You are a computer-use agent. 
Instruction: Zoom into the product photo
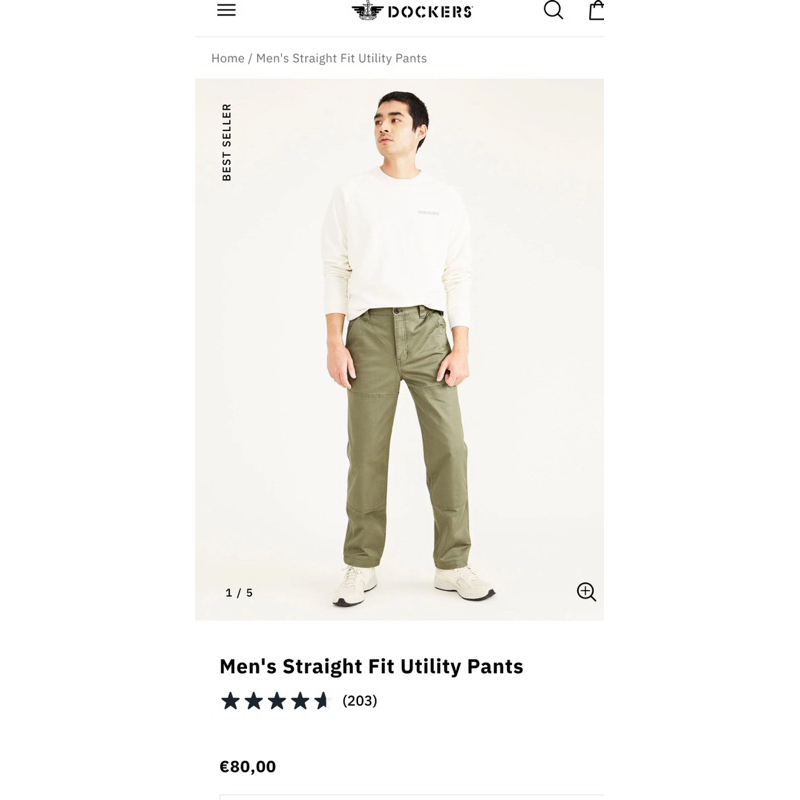(x=586, y=592)
